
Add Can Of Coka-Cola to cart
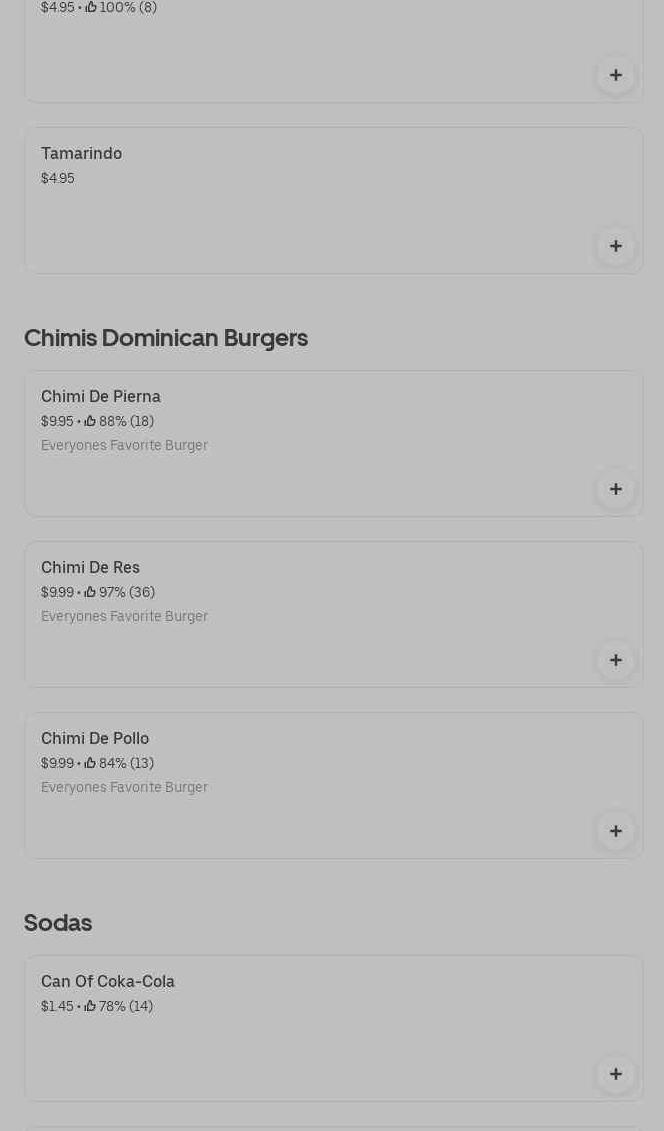pyautogui.click(x=615, y=1074)
